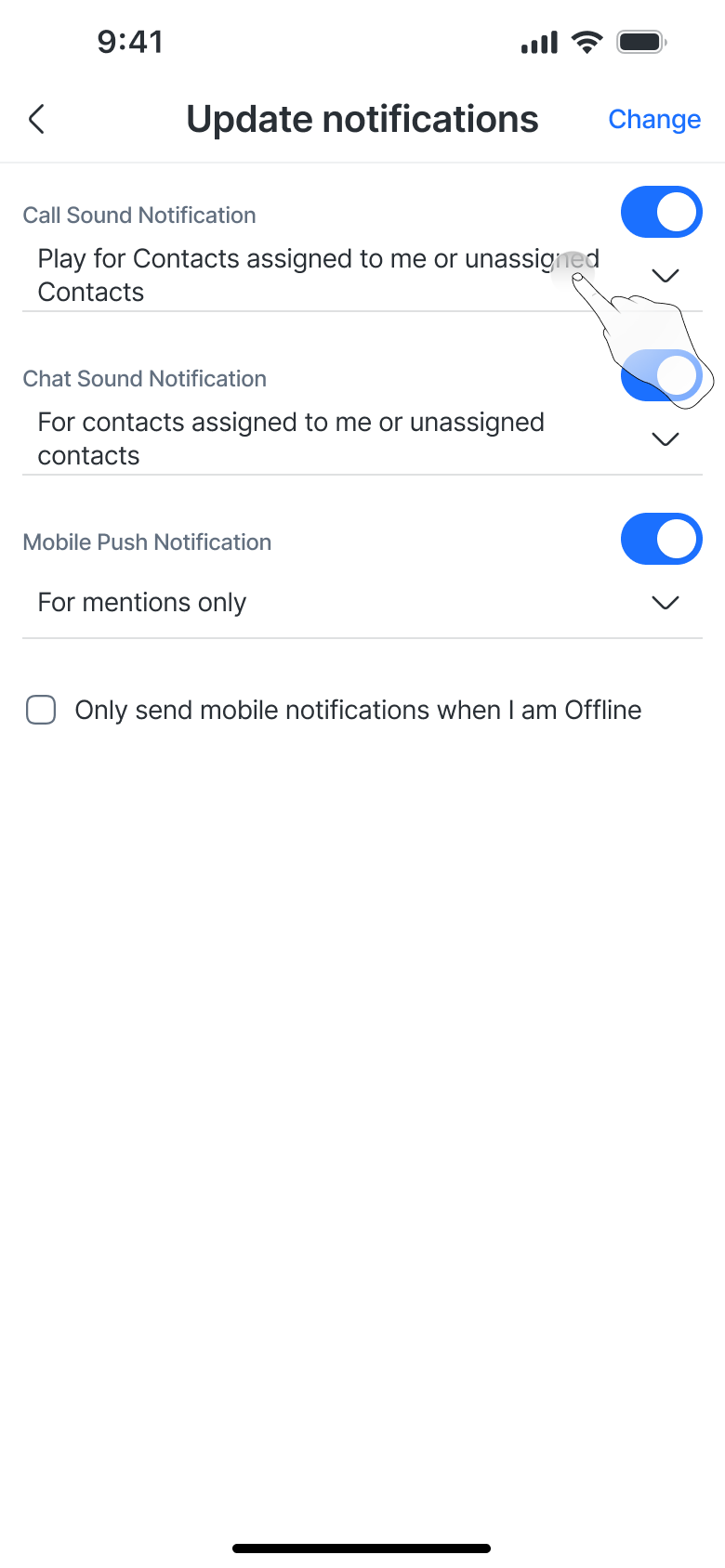Toggle Chat Sound Notification switch
Viewport: 725px width, 1568px height.
[x=661, y=375]
